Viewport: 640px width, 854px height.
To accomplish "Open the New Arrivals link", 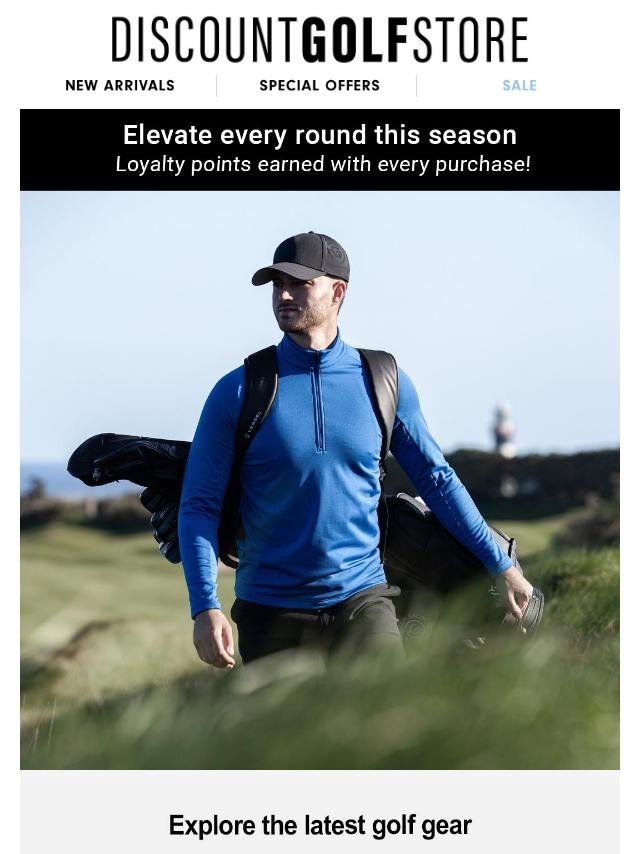I will [120, 86].
